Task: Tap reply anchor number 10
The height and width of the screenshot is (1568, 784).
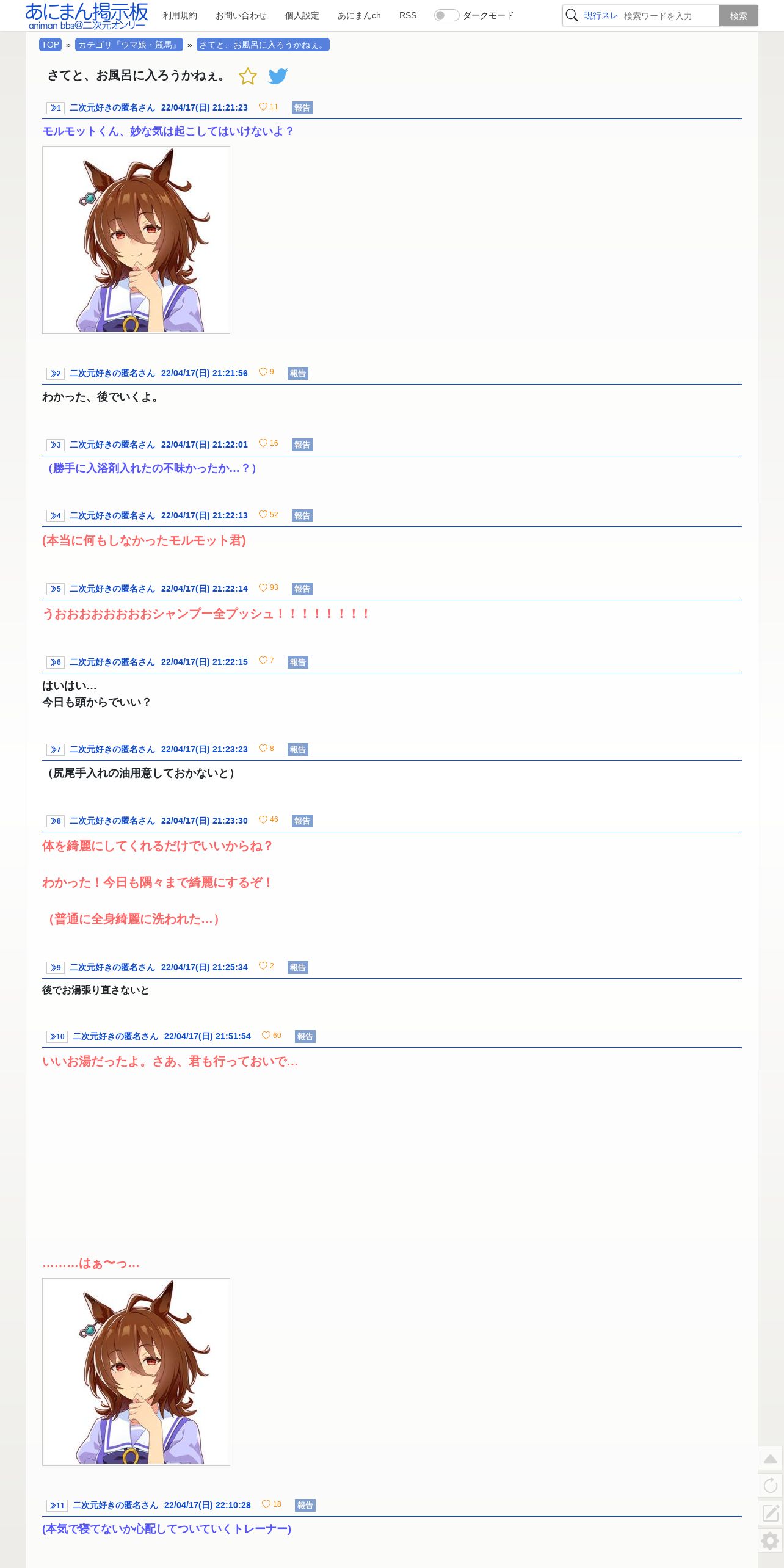Action: [x=57, y=1036]
